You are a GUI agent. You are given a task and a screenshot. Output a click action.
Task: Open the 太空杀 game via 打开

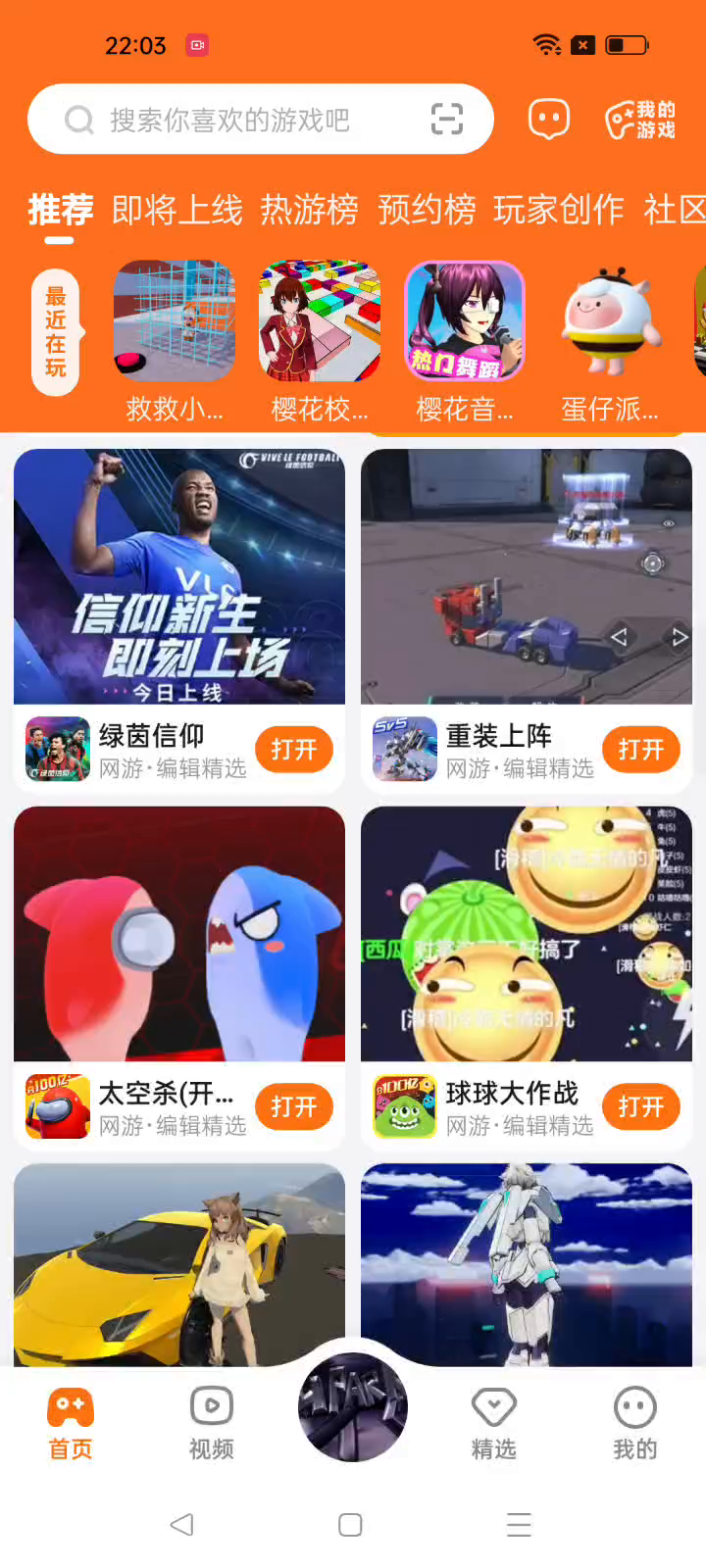click(294, 1106)
